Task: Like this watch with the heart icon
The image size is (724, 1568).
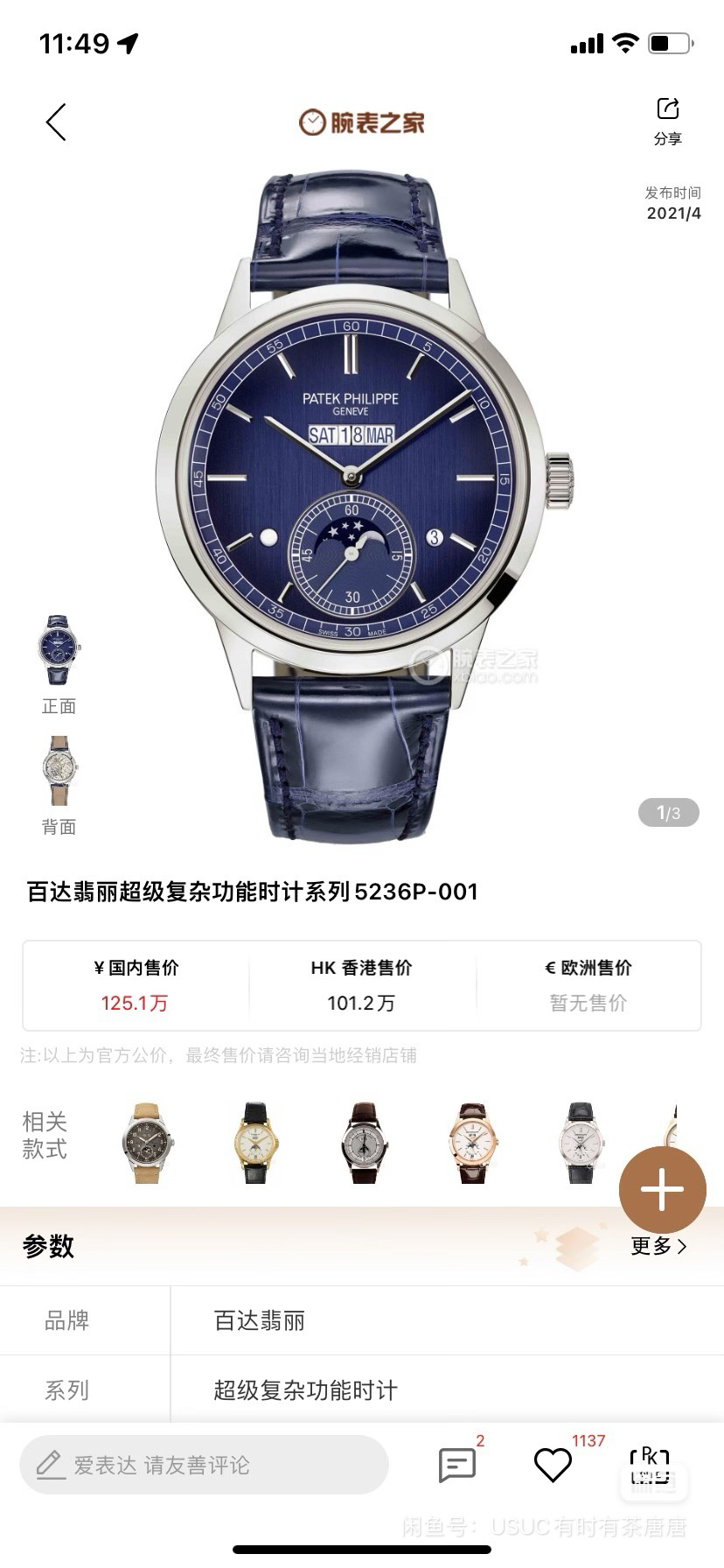Action: coord(553,1465)
